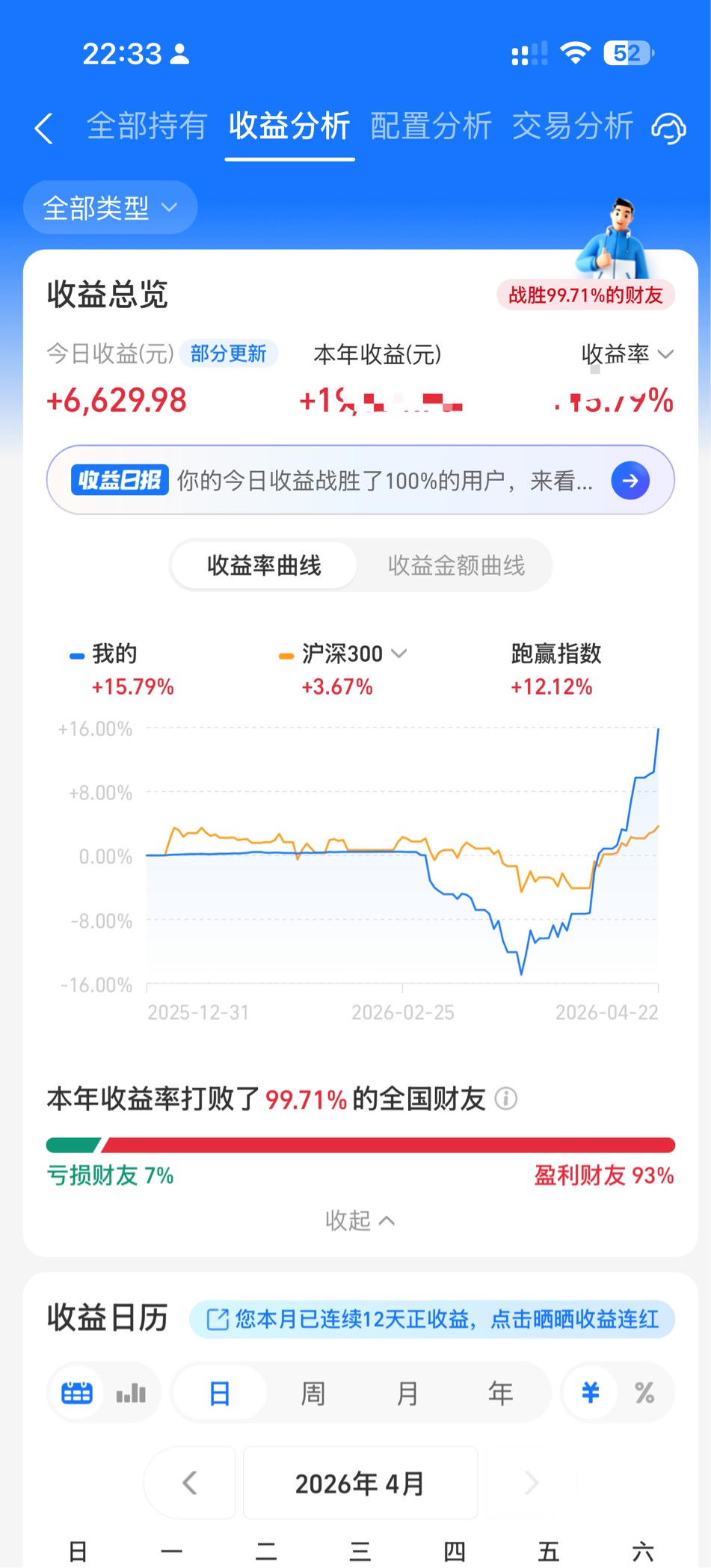Open the 2026年4月 month picker
Image resolution: width=711 pixels, height=1568 pixels.
pyautogui.click(x=360, y=1483)
